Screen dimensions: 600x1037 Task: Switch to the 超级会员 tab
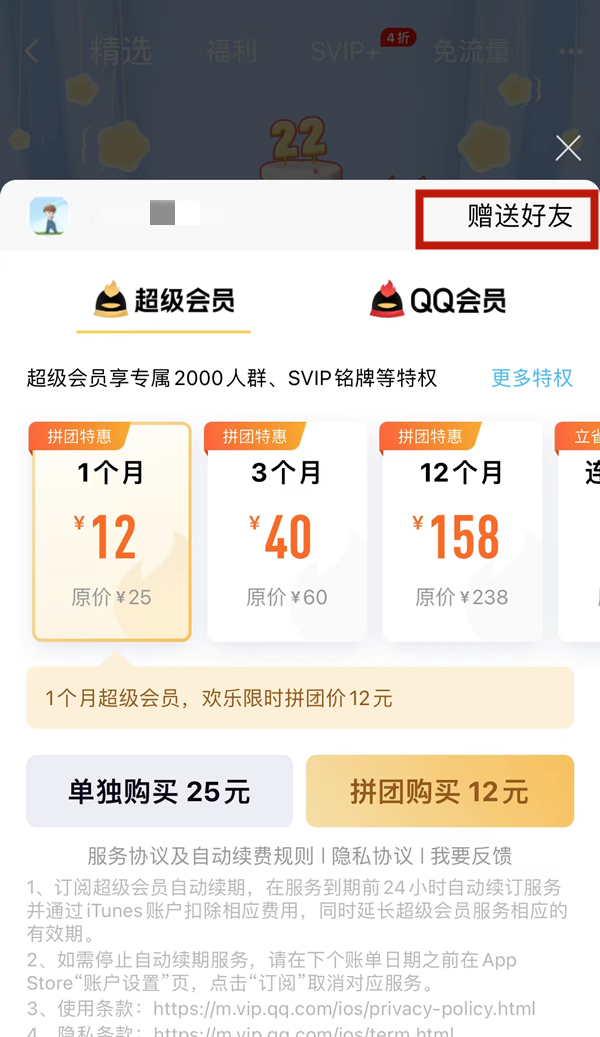pos(164,300)
